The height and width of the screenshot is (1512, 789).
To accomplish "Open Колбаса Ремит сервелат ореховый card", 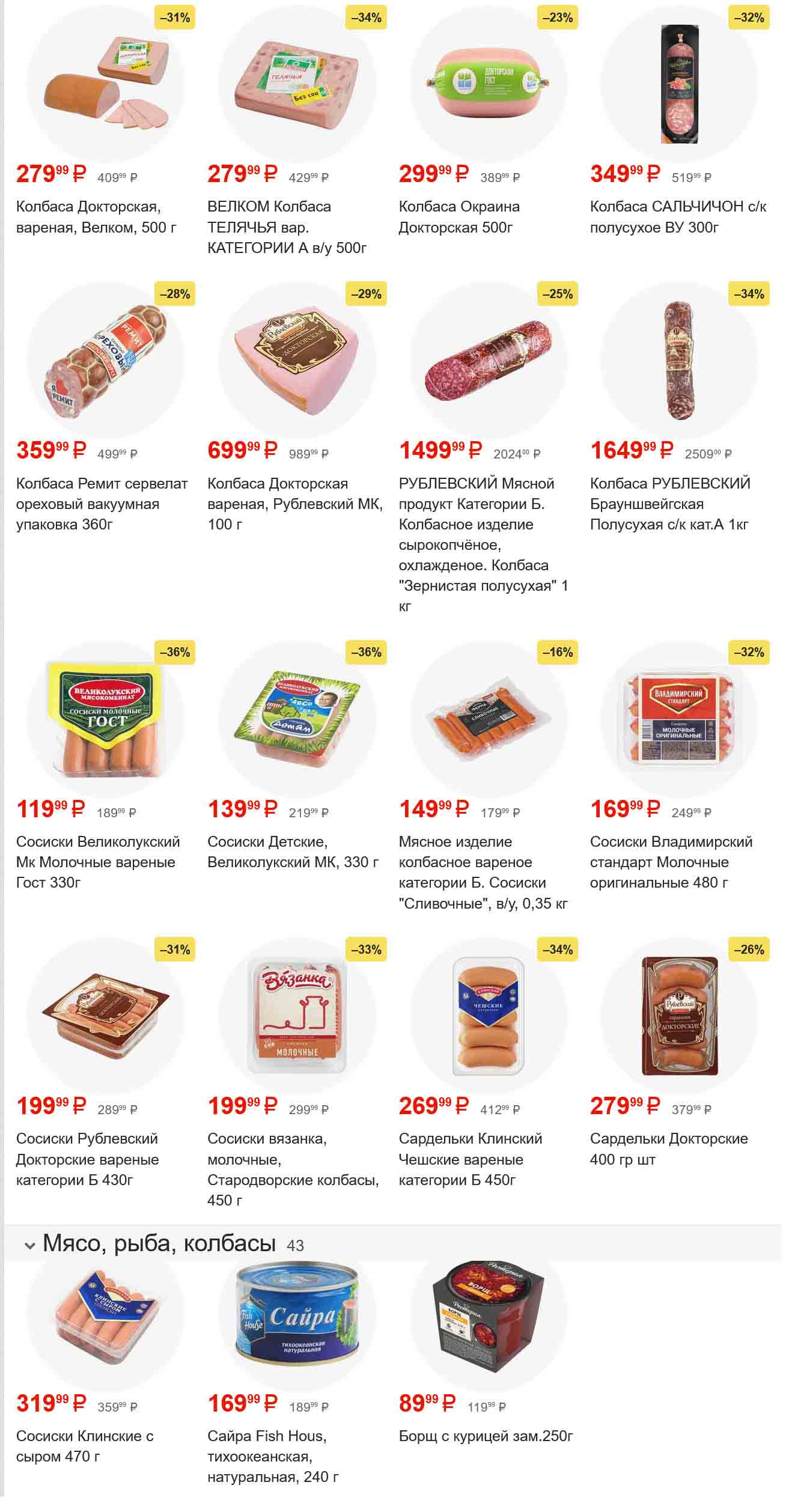I will (102, 504).
